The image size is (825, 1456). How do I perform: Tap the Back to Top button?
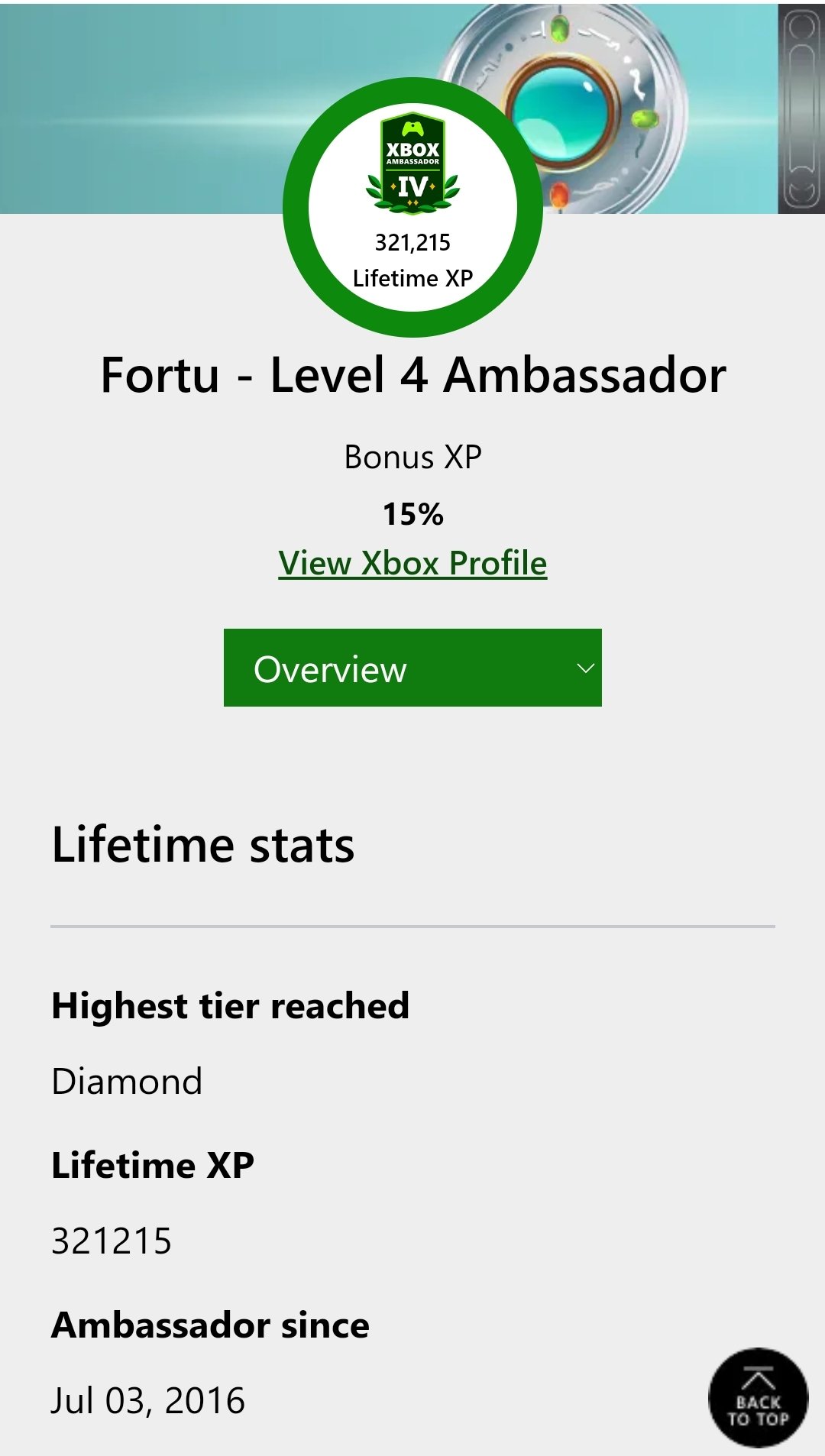(x=758, y=1397)
